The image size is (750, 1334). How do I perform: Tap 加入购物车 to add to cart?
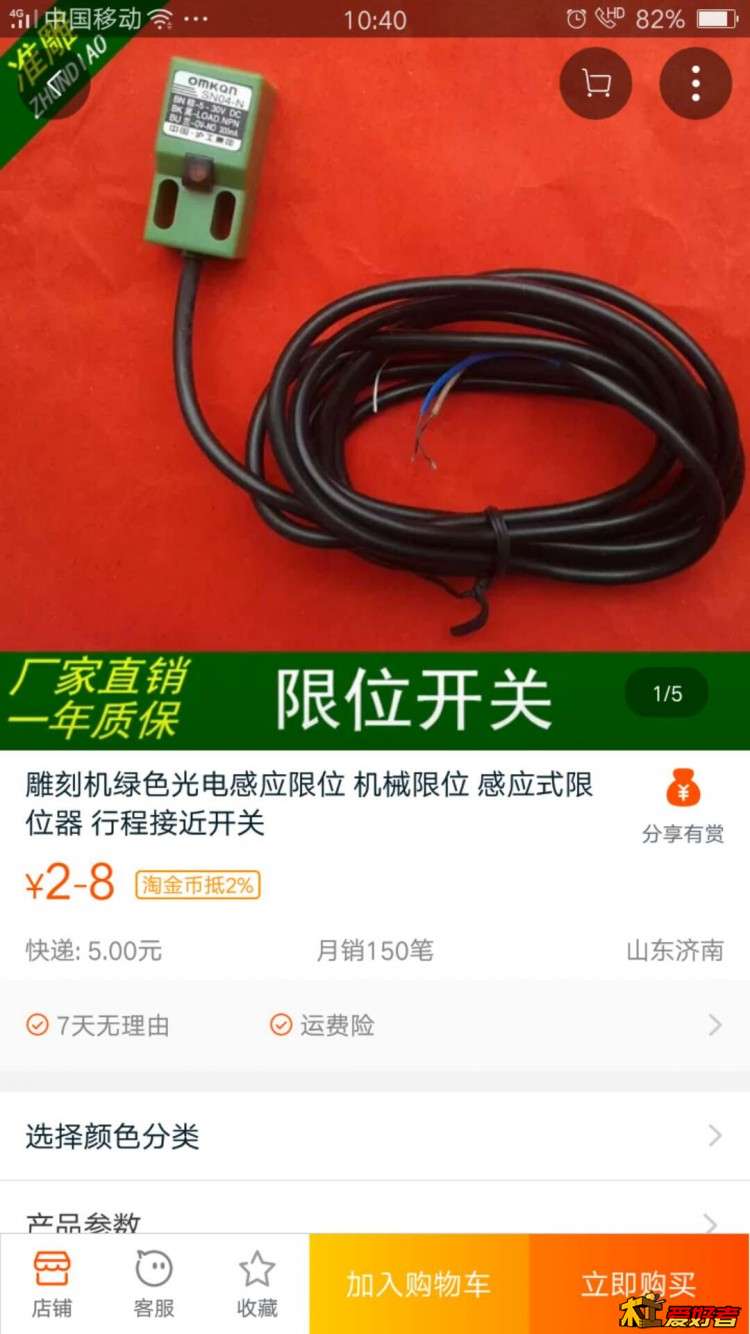click(419, 1283)
